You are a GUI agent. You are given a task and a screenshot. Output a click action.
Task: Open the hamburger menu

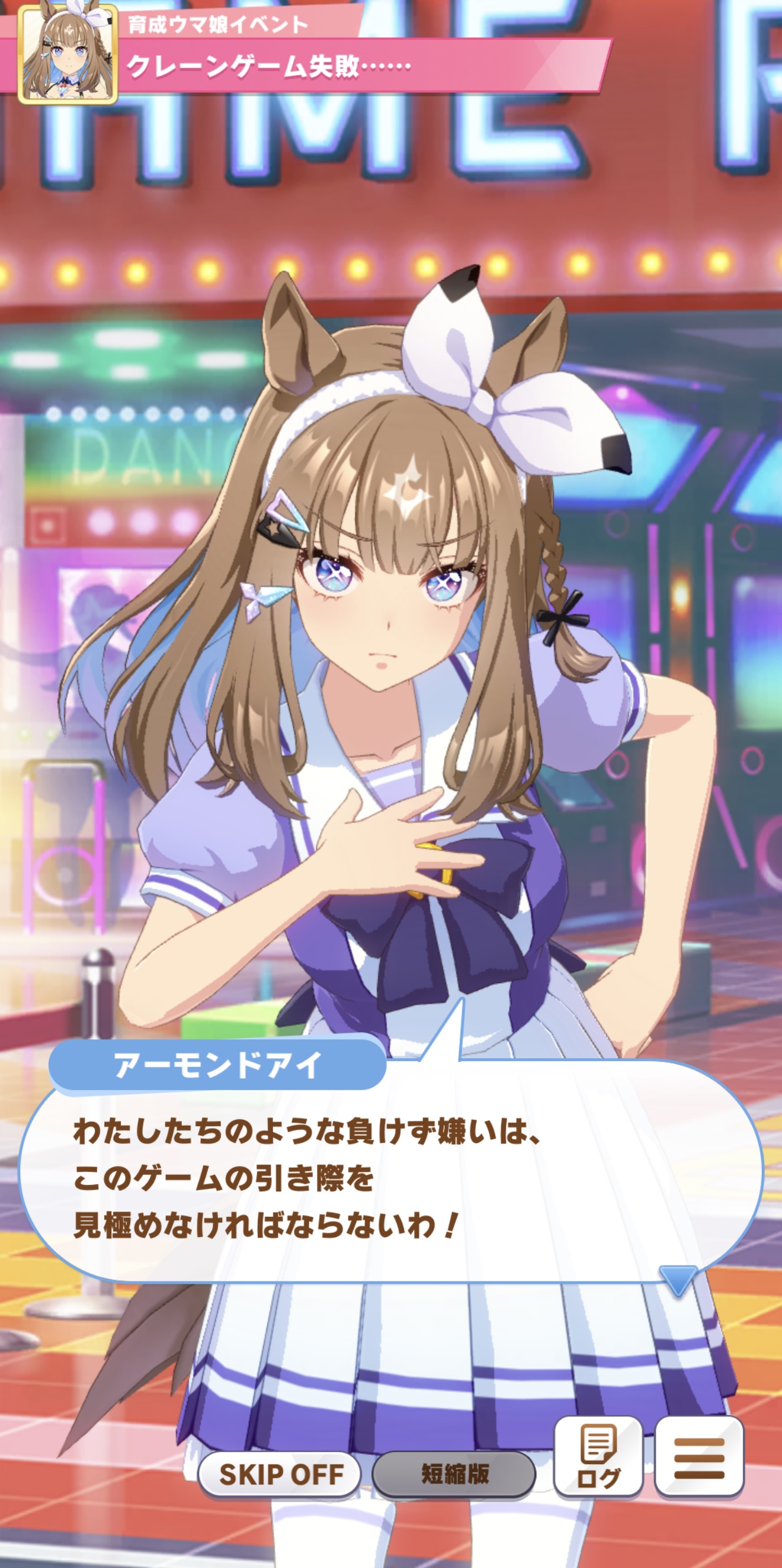(x=699, y=1457)
